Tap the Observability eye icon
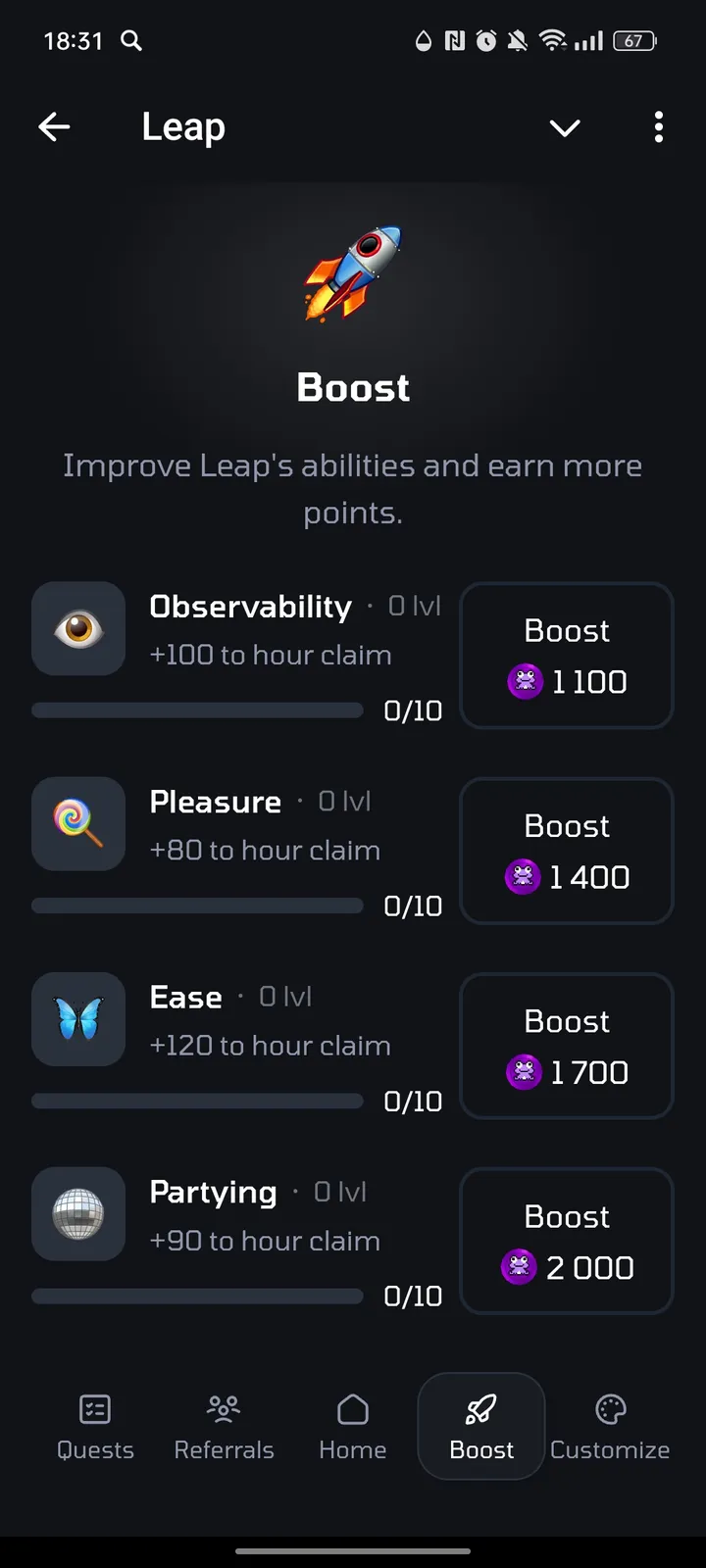Viewport: 706px width, 1568px height. (77, 628)
